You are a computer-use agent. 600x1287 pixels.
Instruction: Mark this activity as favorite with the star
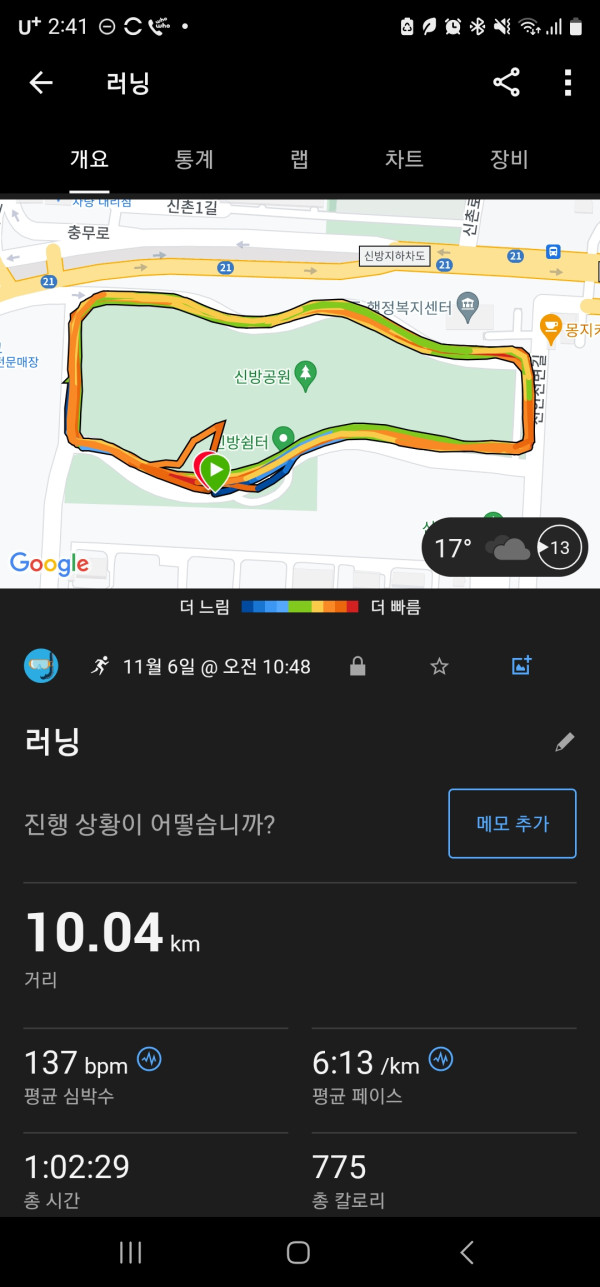439,666
